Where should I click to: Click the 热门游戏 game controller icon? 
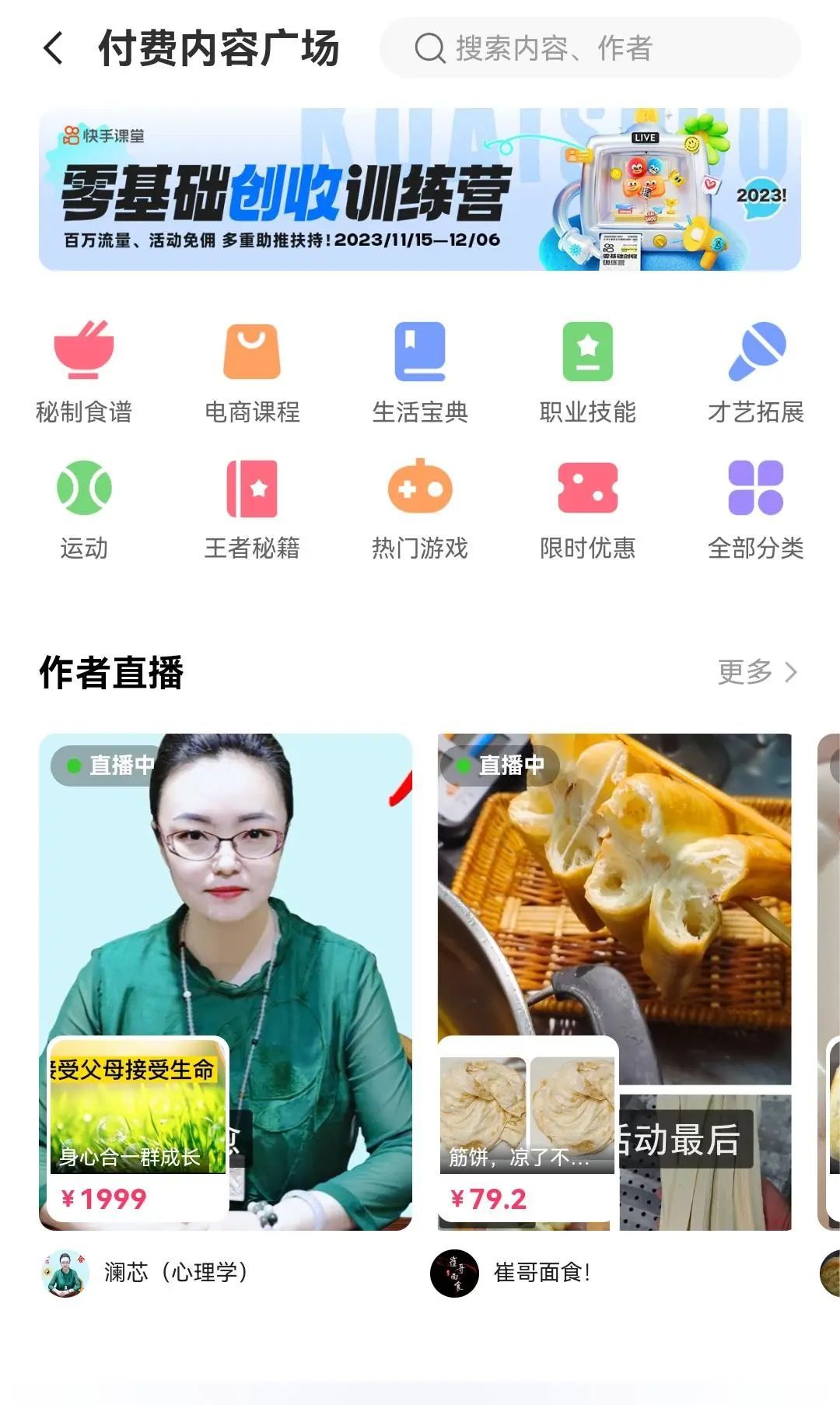420,486
